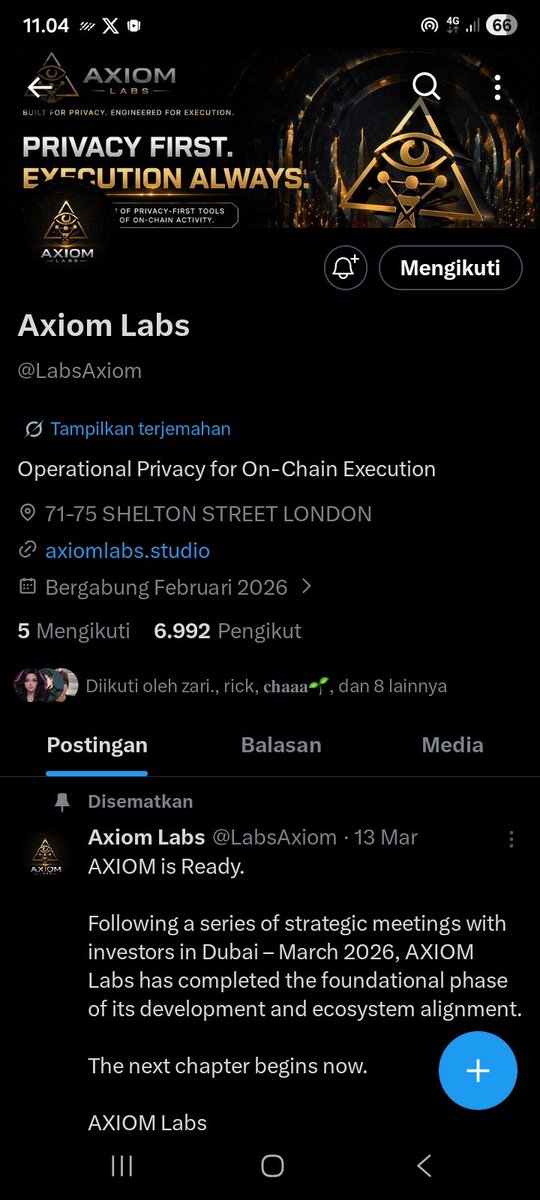
Task: Open the profile overflow menu
Action: click(499, 87)
